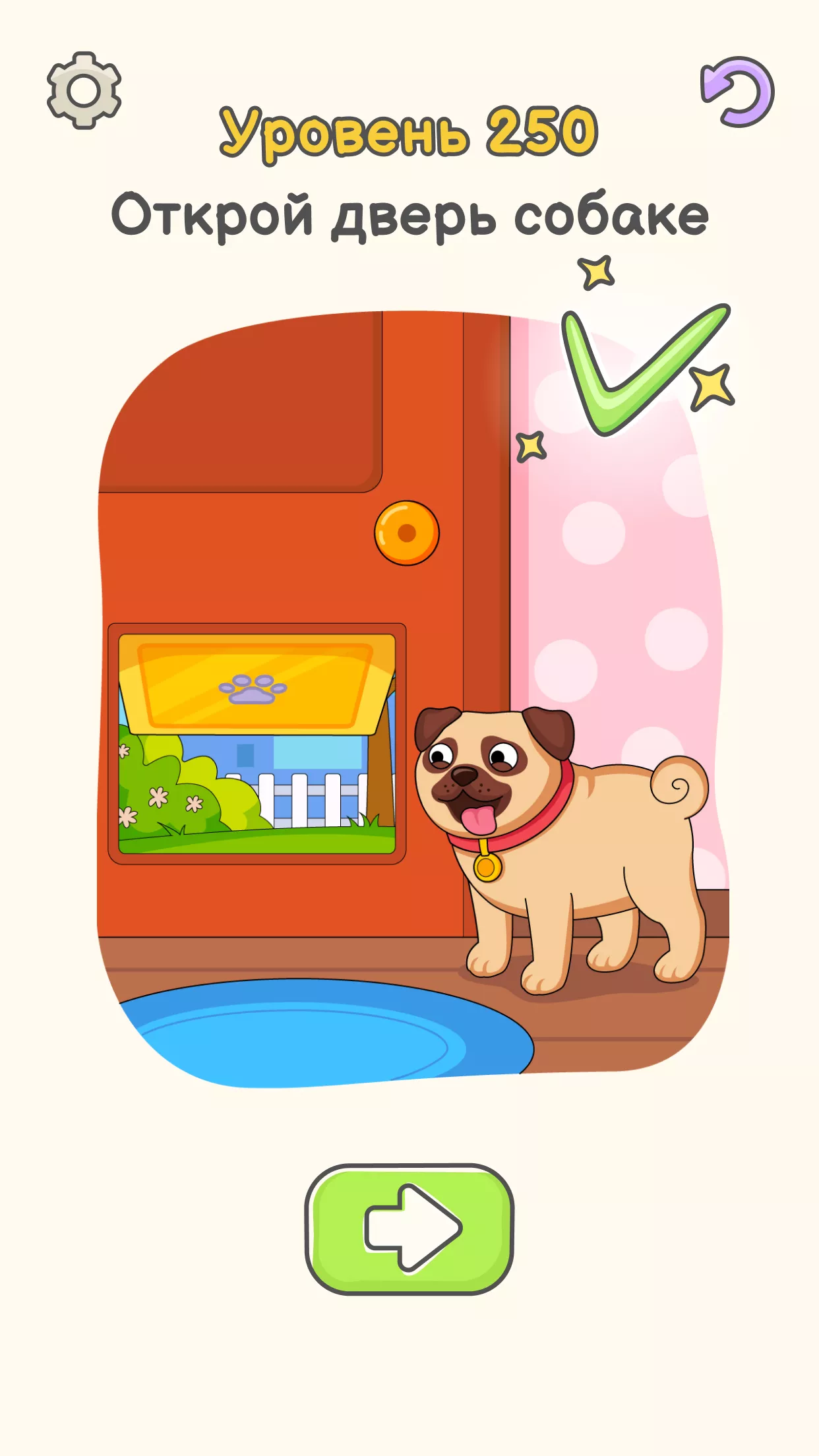Restart the level with the purple arrow
819x1456 pixels.
pos(737,92)
